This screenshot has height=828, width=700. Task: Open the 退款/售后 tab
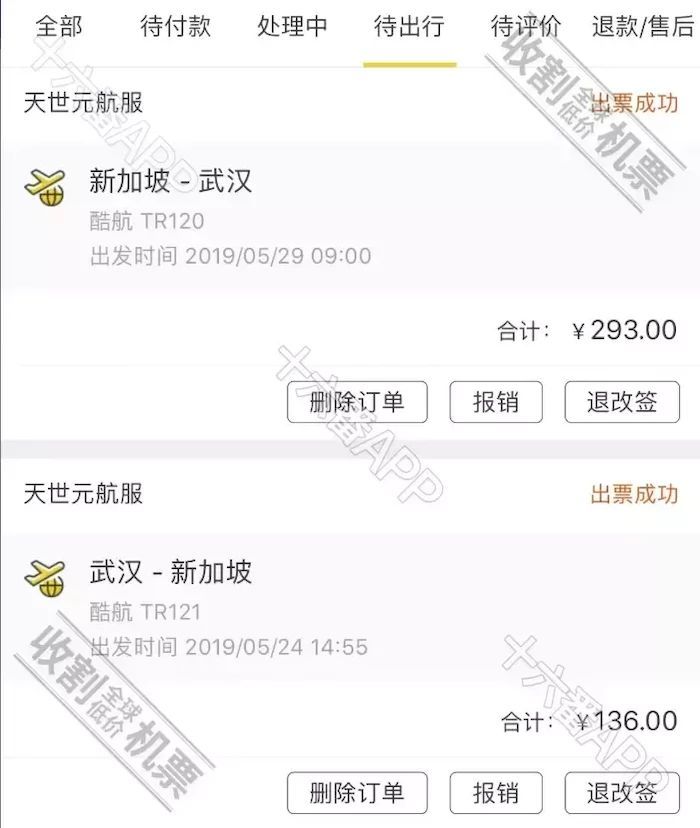(642, 27)
